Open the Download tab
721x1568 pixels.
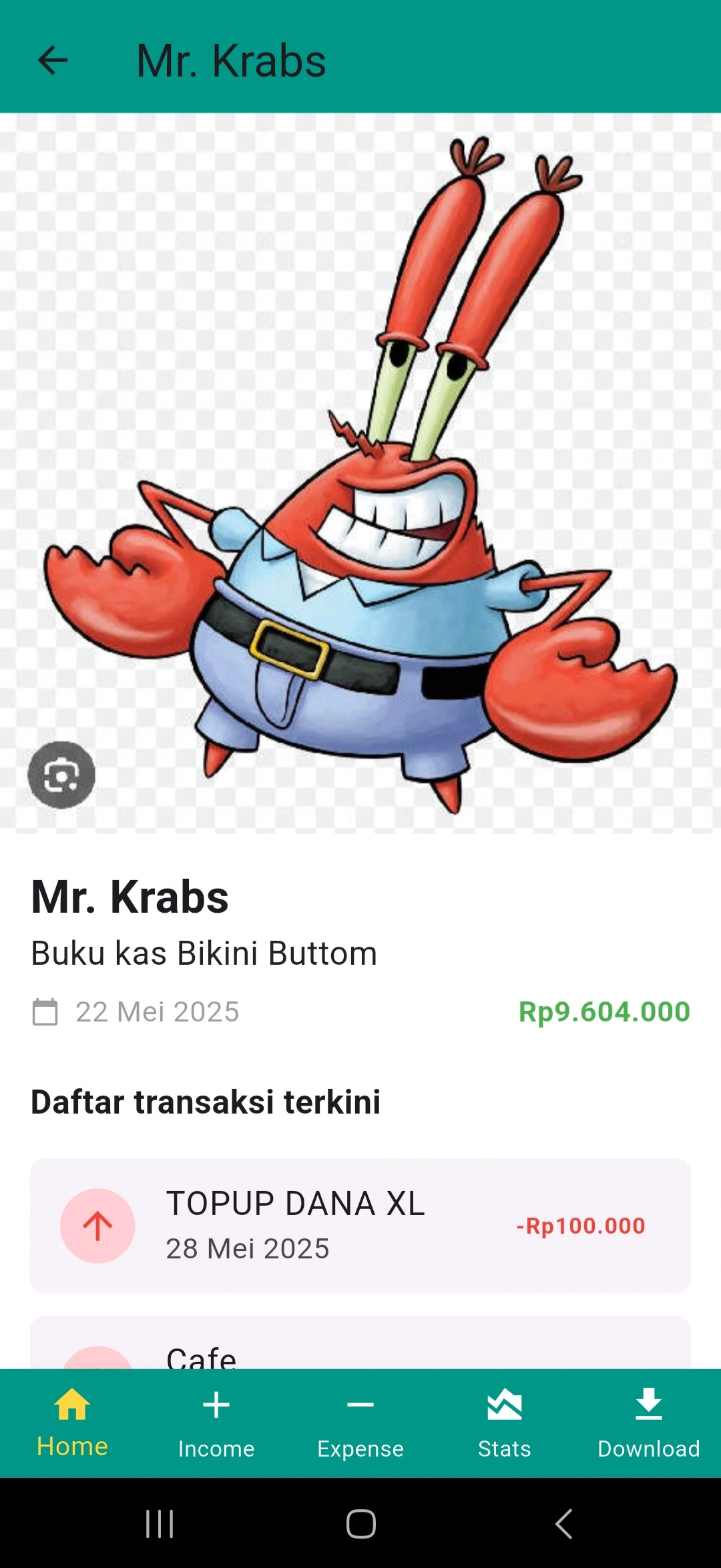tap(648, 1423)
